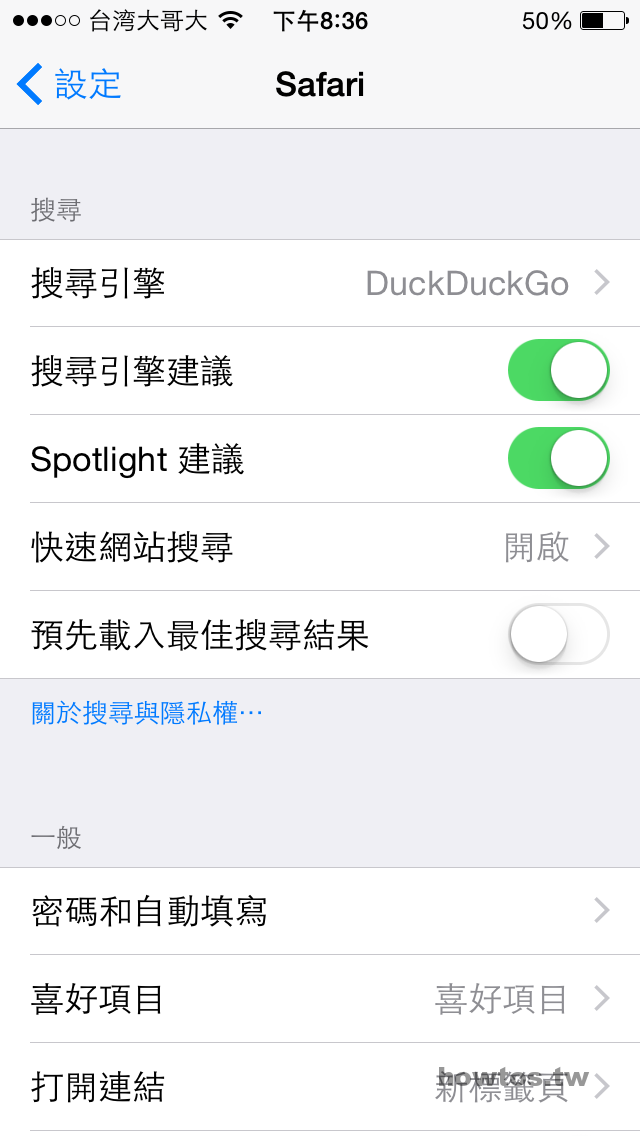Go back to 設定
Viewport: 640px width, 1136px height.
69,84
